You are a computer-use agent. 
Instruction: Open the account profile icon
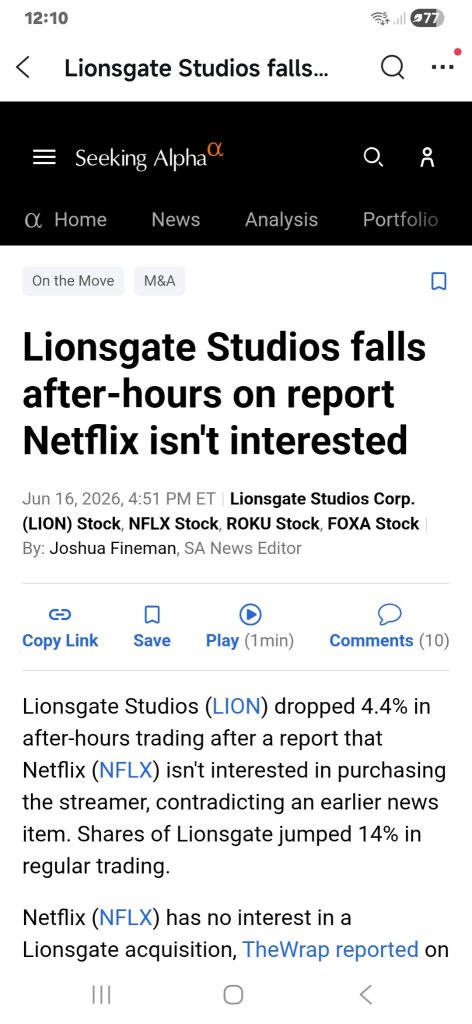[428, 157]
